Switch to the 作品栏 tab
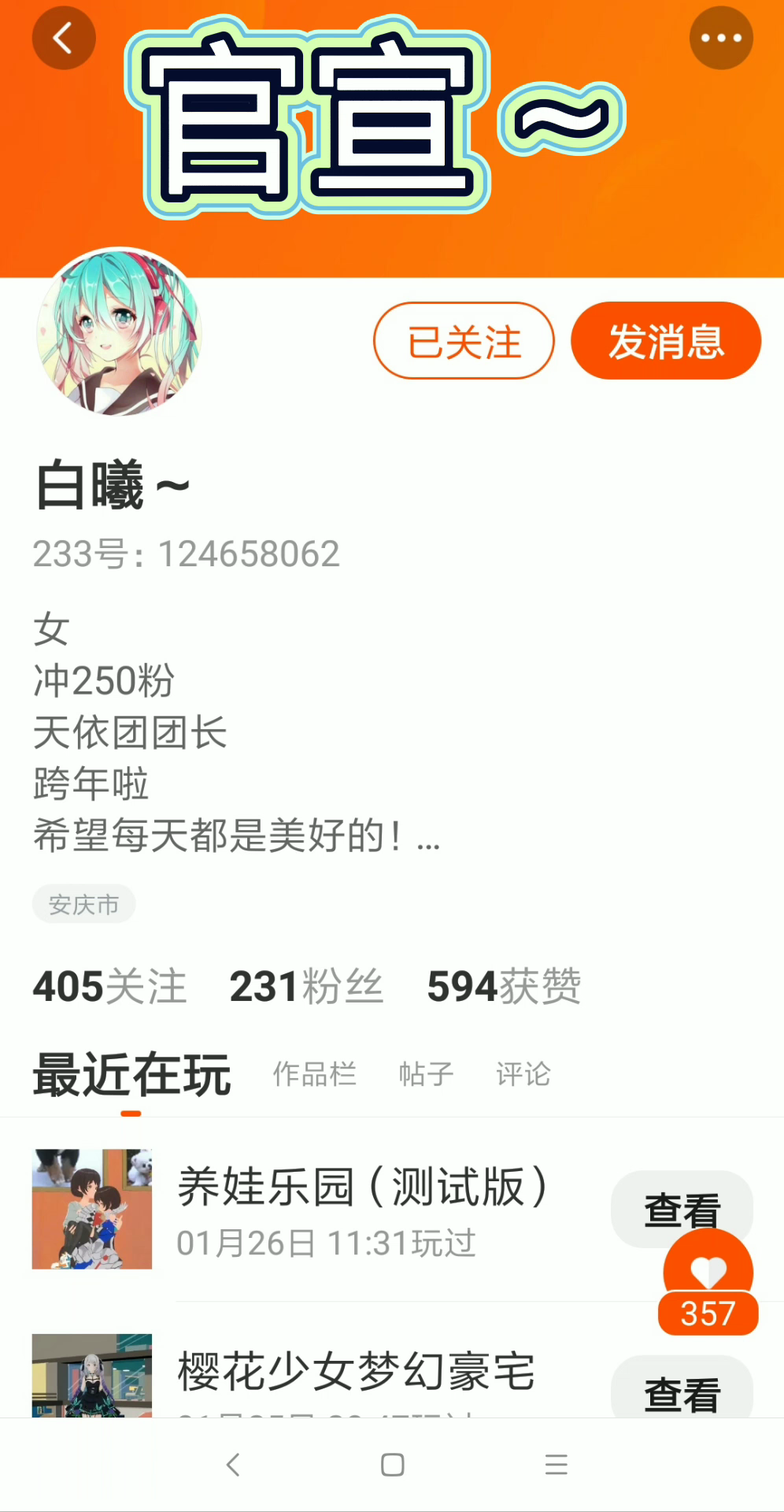This screenshot has height=1512, width=784. [314, 1073]
